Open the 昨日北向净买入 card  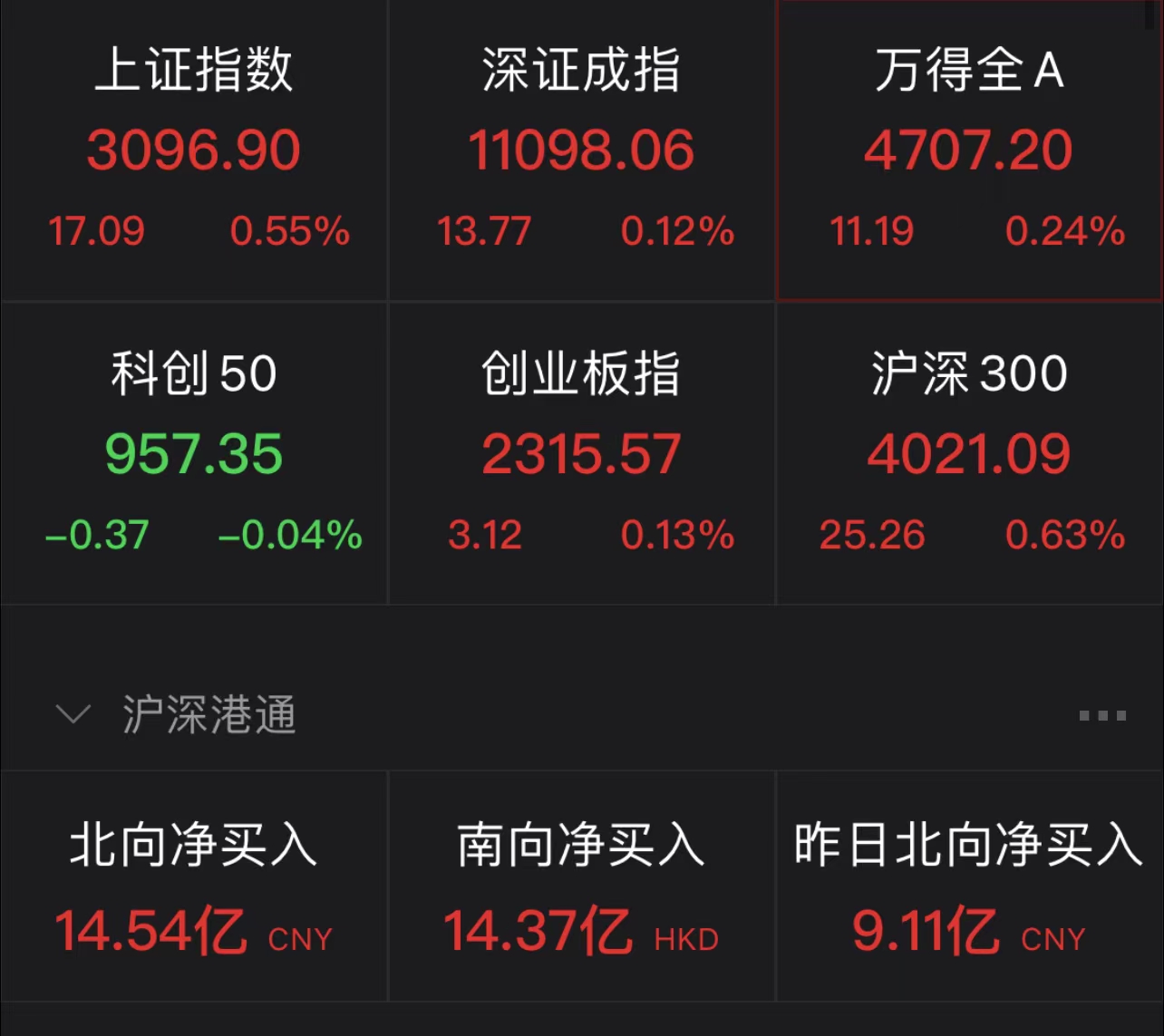click(969, 886)
